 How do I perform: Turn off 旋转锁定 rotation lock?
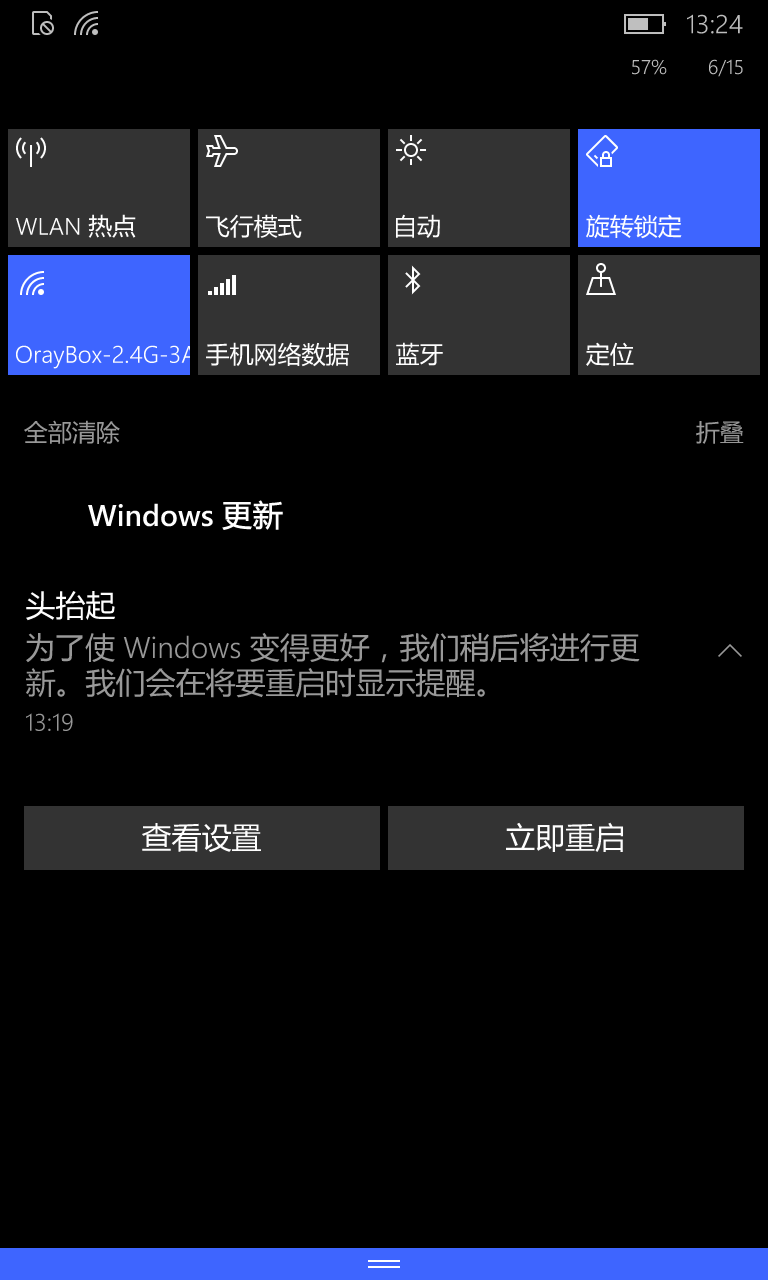click(x=669, y=188)
